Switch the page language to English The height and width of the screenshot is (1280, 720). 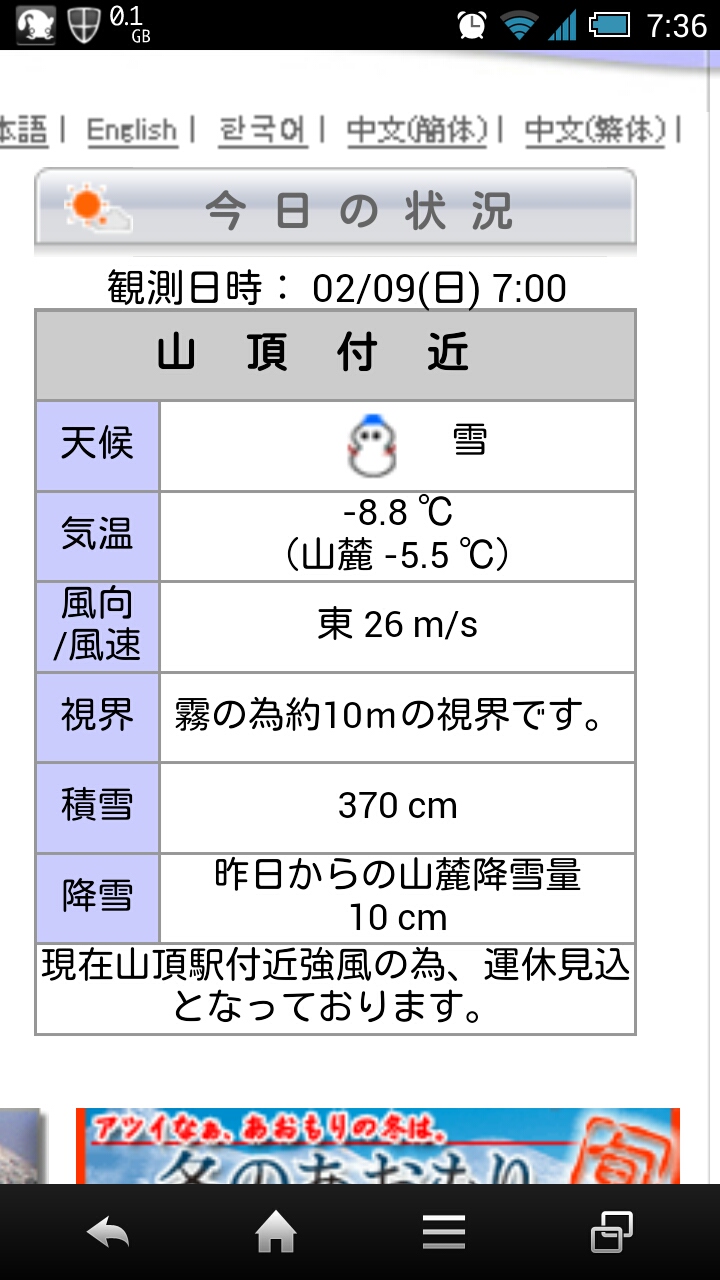[131, 130]
